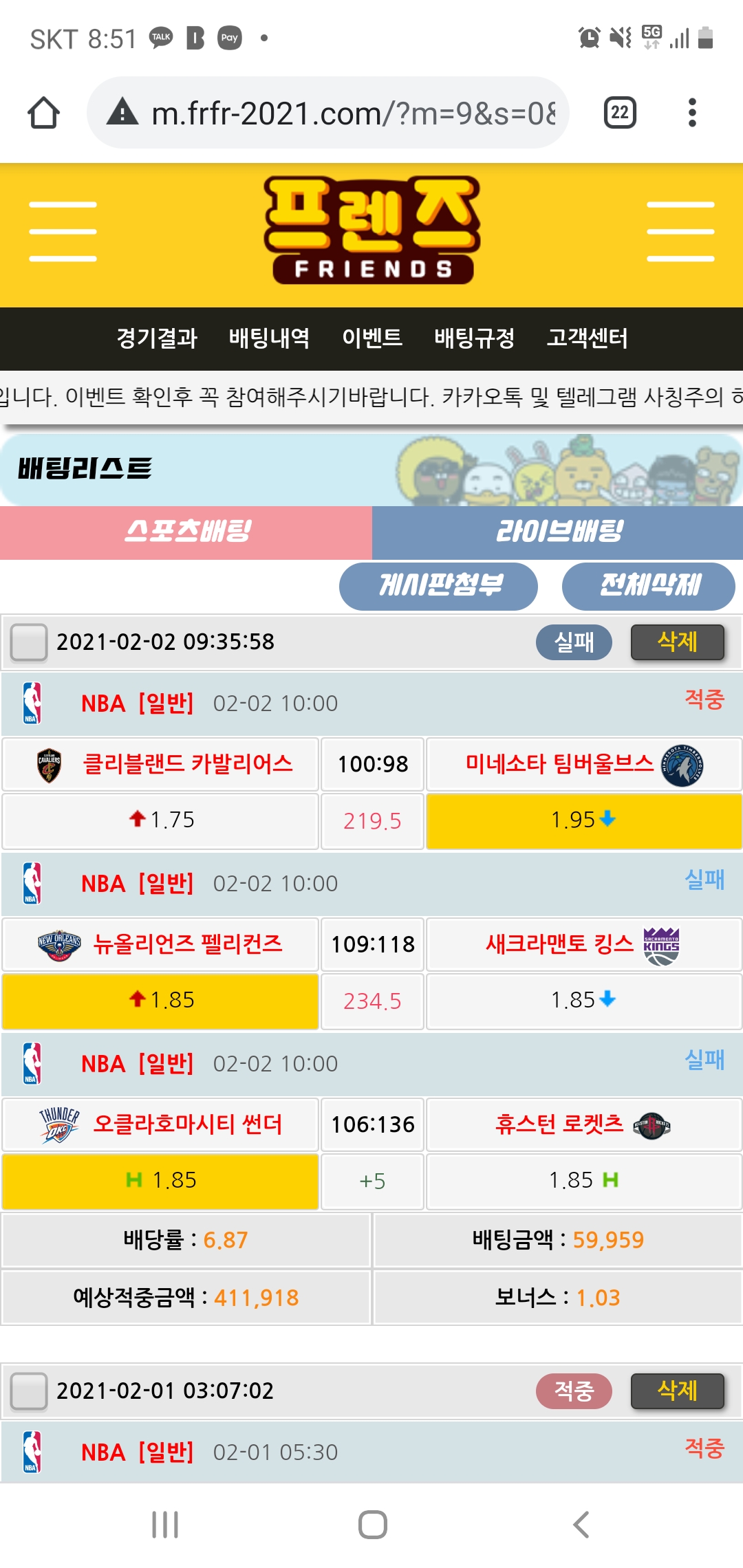Tap 전체삭제 to delete all
743x1568 pixels.
pos(649,586)
